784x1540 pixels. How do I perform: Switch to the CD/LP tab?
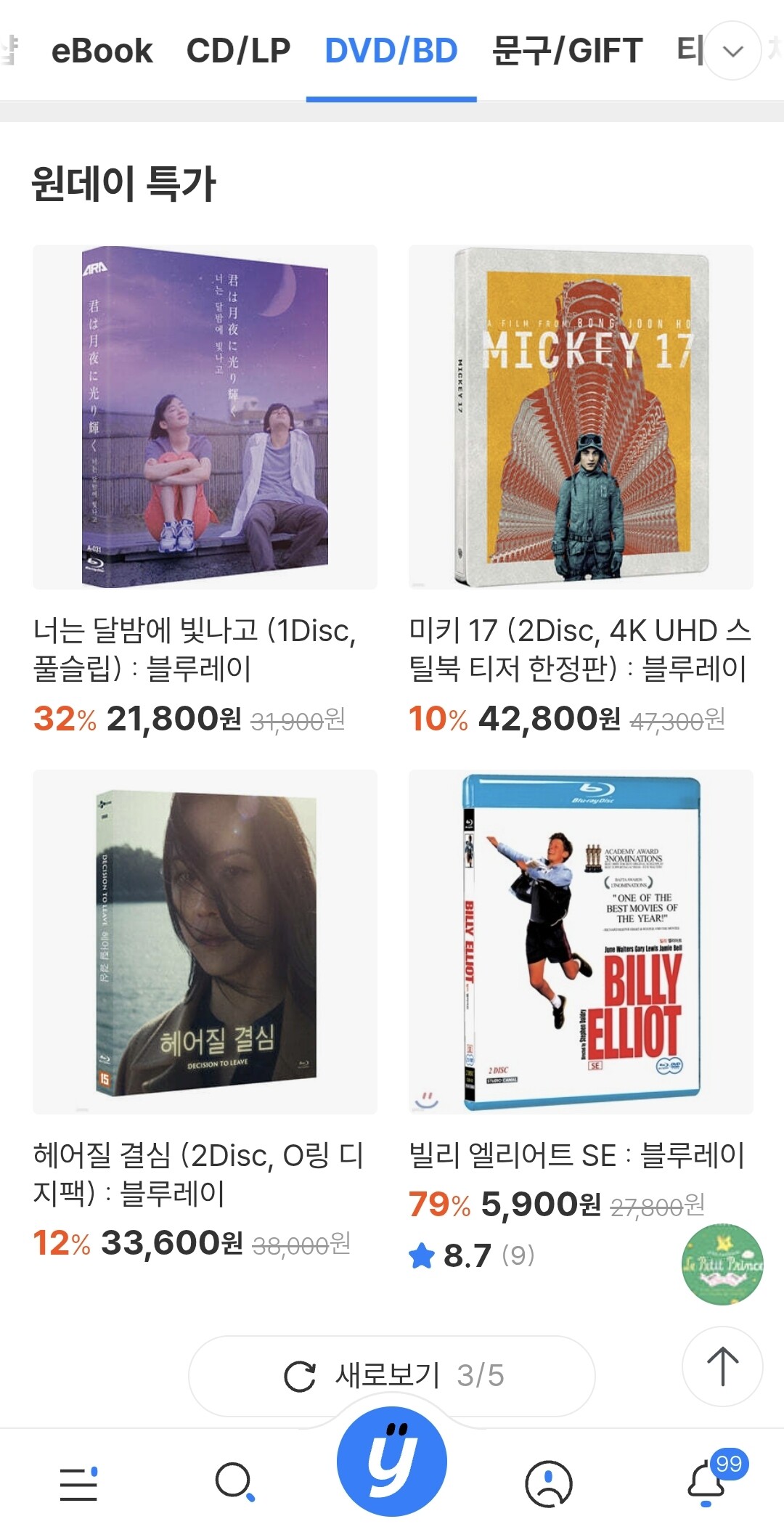coord(238,52)
